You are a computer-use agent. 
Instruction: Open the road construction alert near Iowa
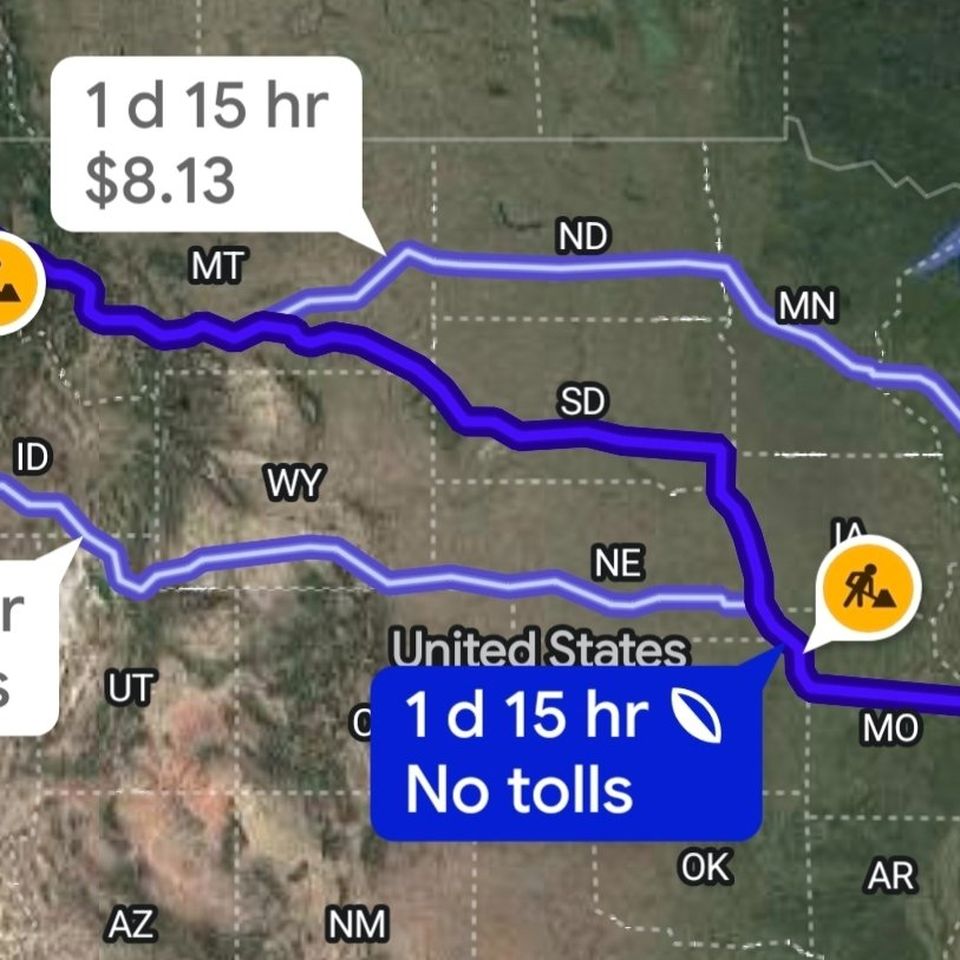click(x=868, y=588)
